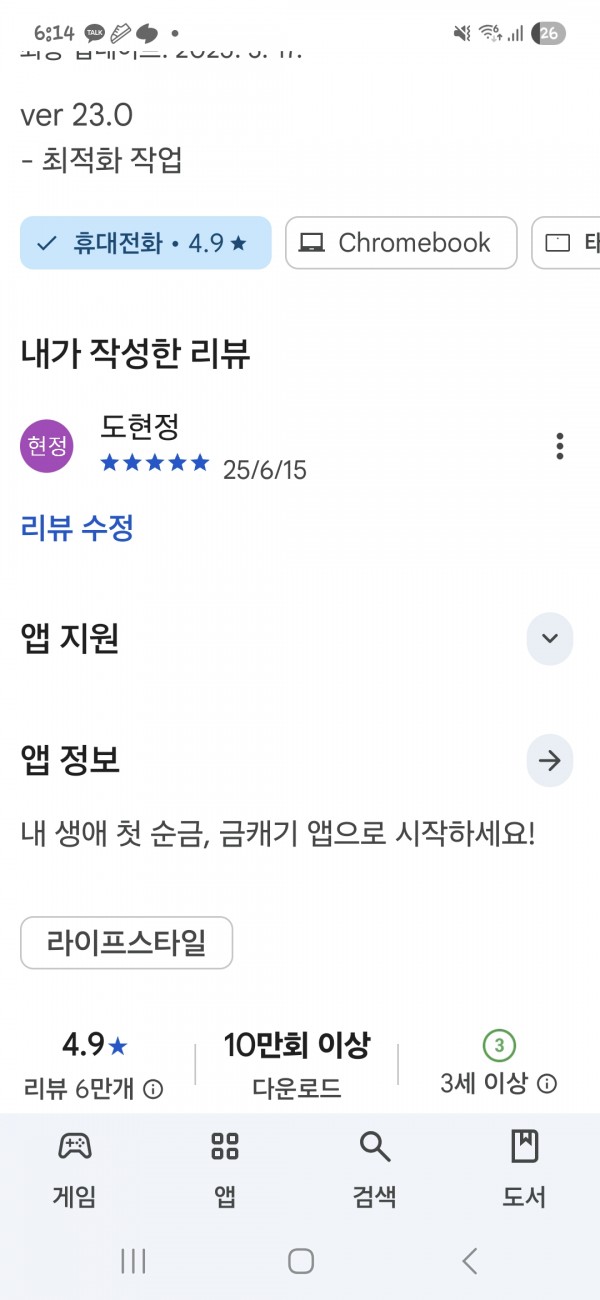600x1300 pixels.
Task: Open the 리뷰 6만개 info icon
Action: click(153, 1089)
